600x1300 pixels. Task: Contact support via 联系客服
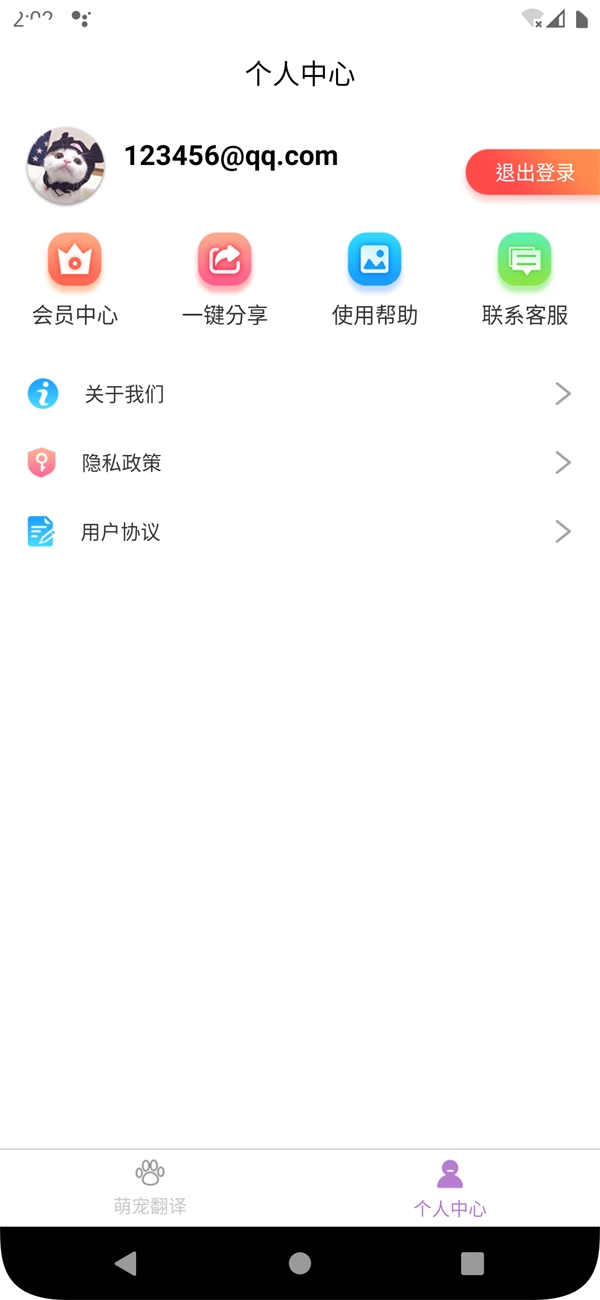click(524, 279)
